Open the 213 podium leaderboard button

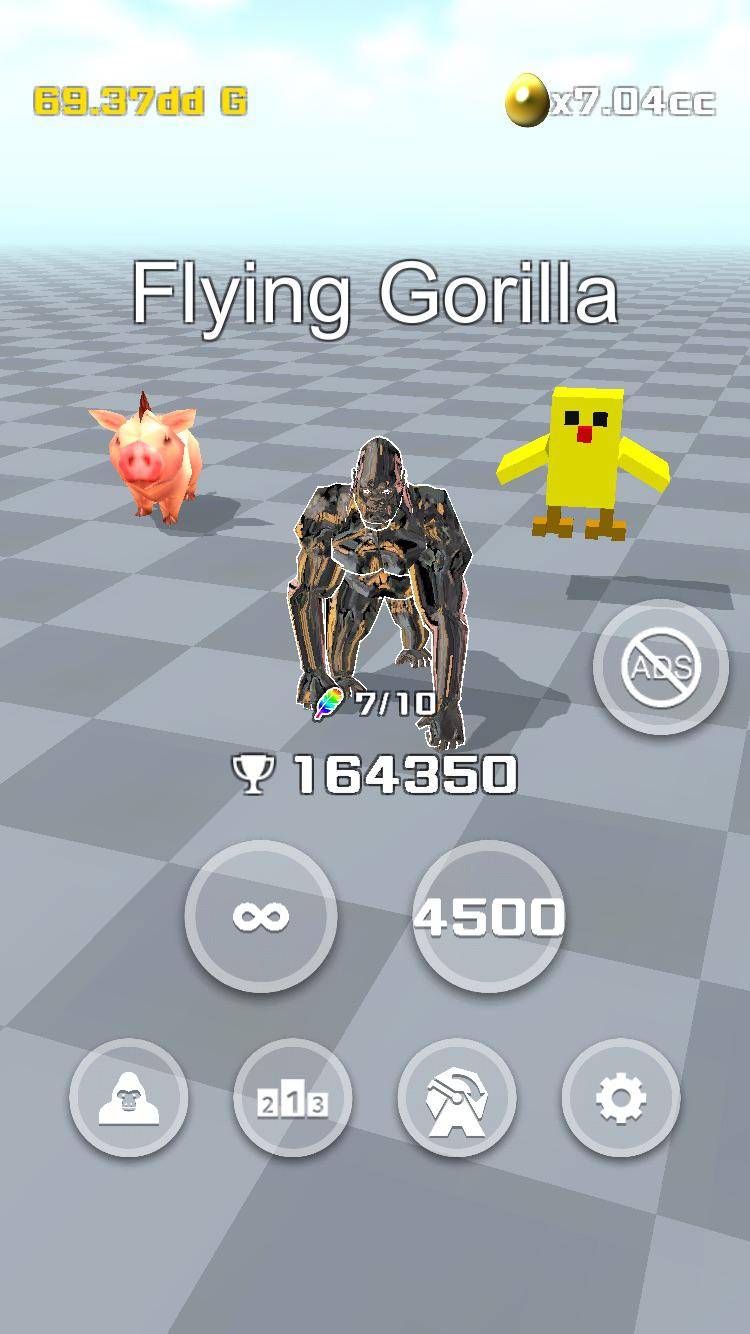click(291, 1098)
